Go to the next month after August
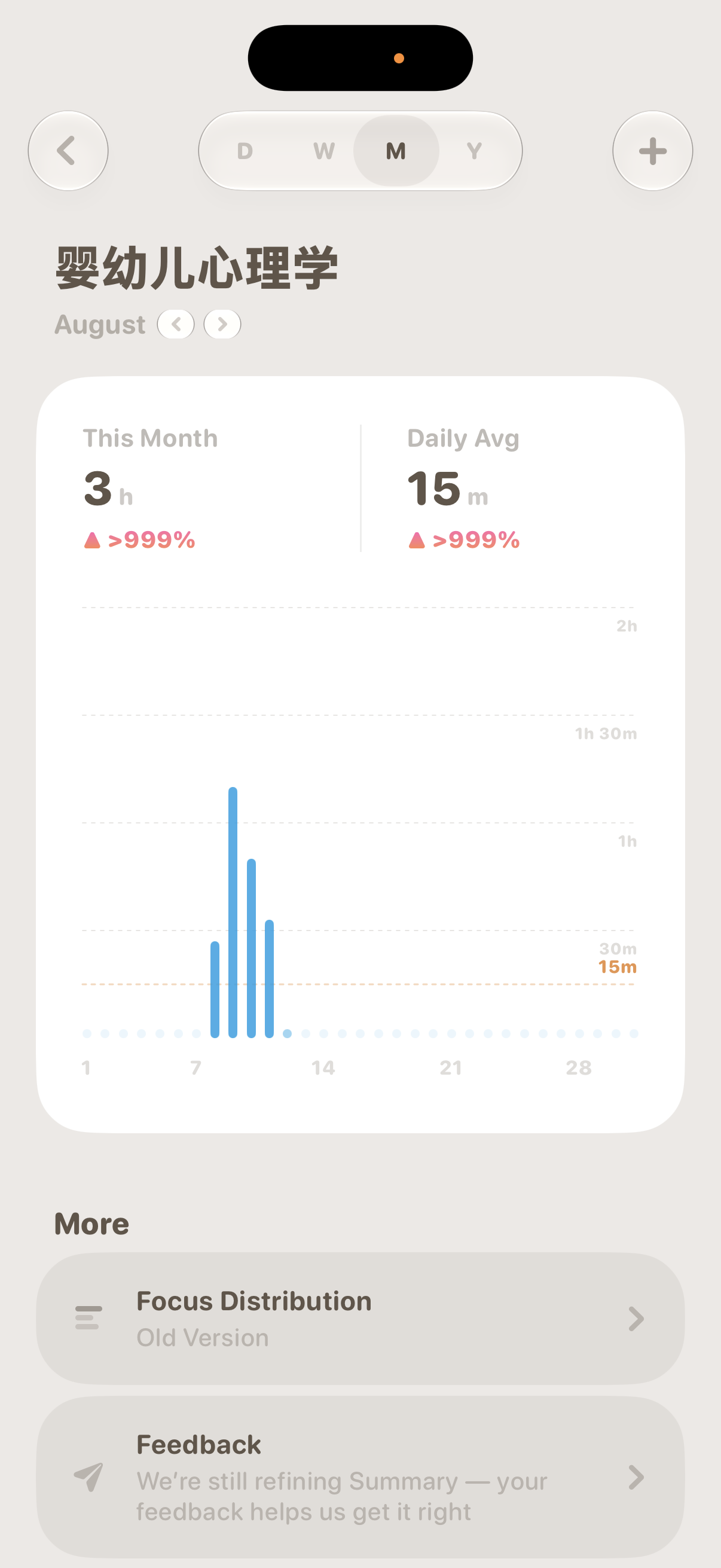 [x=222, y=324]
